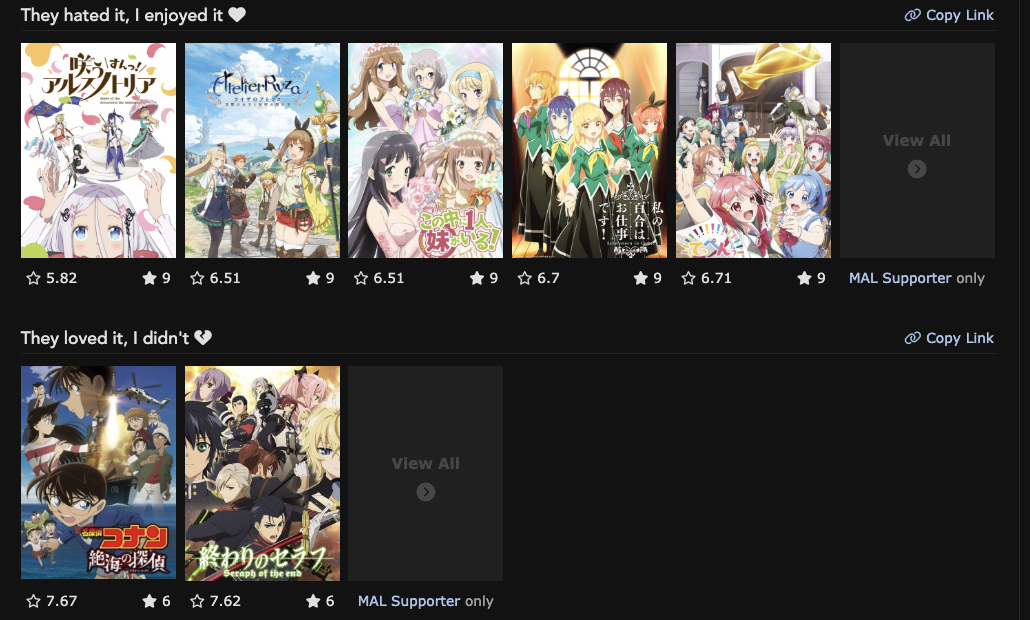This screenshot has height=620, width=1030.
Task: Open the anime poster rated 6.71
Action: click(x=753, y=150)
